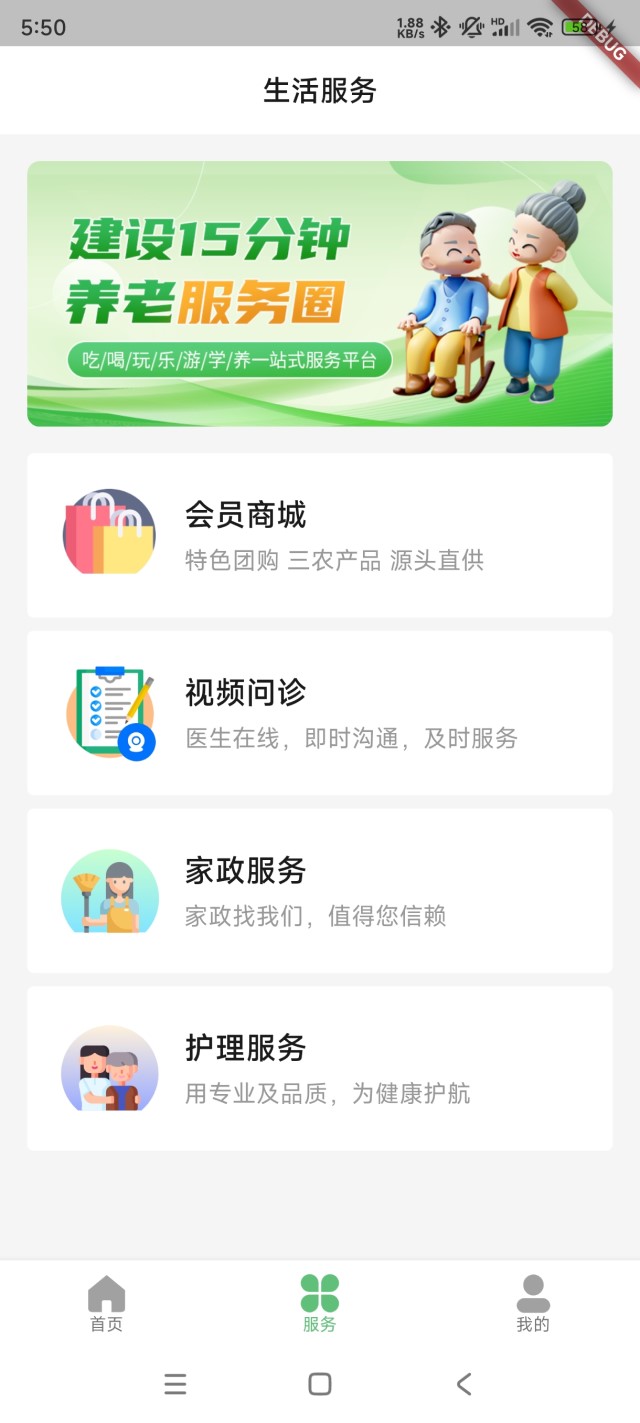
Task: Switch to the 首页 home tab
Action: tap(107, 1304)
